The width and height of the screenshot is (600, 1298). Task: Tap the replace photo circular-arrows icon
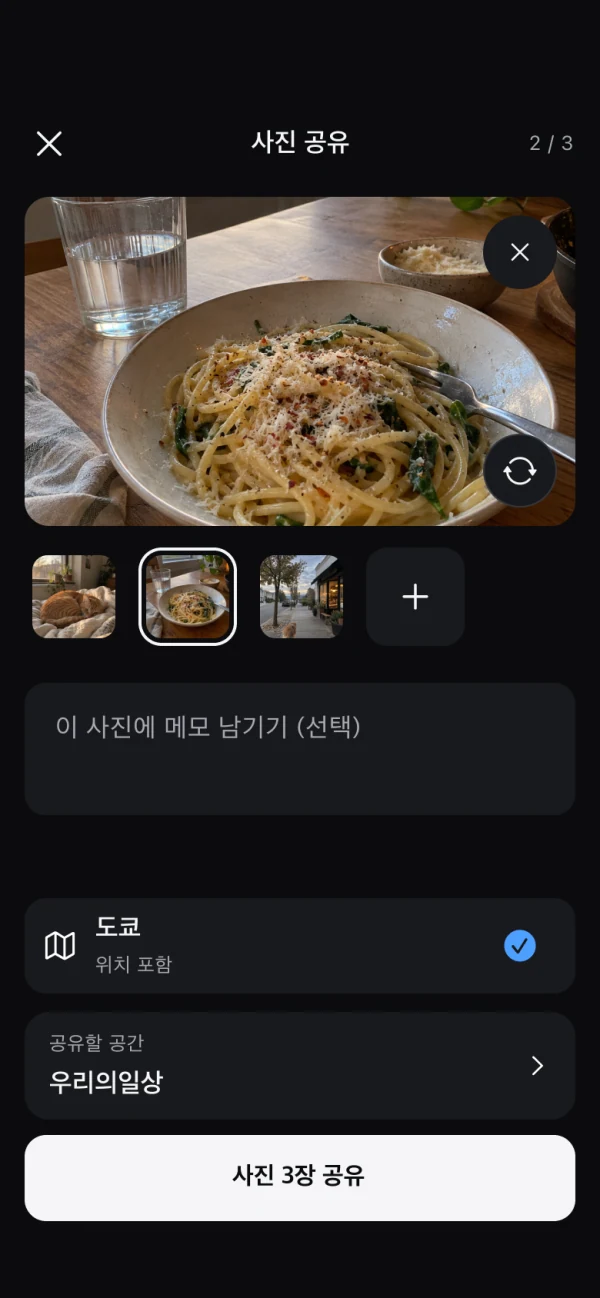pyautogui.click(x=520, y=471)
